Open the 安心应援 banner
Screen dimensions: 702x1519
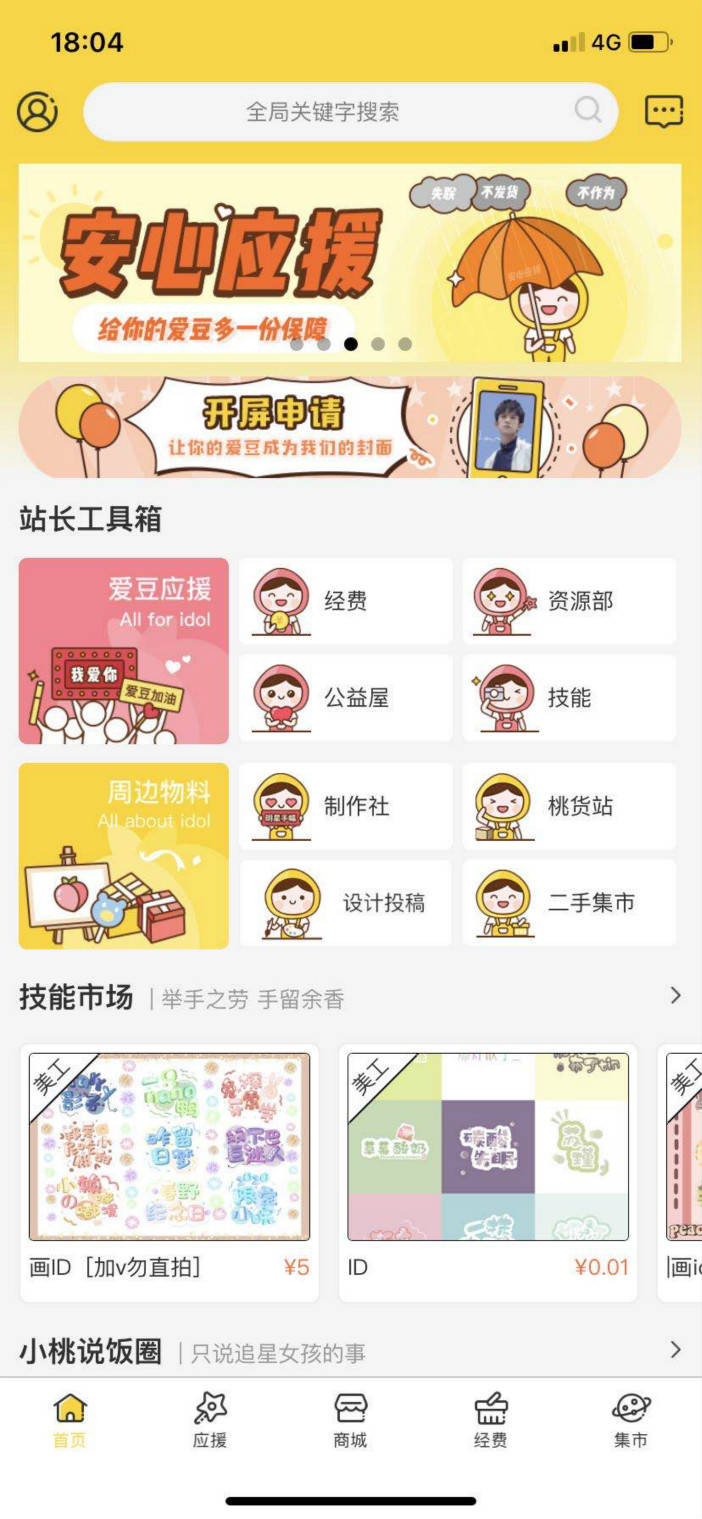(350, 262)
